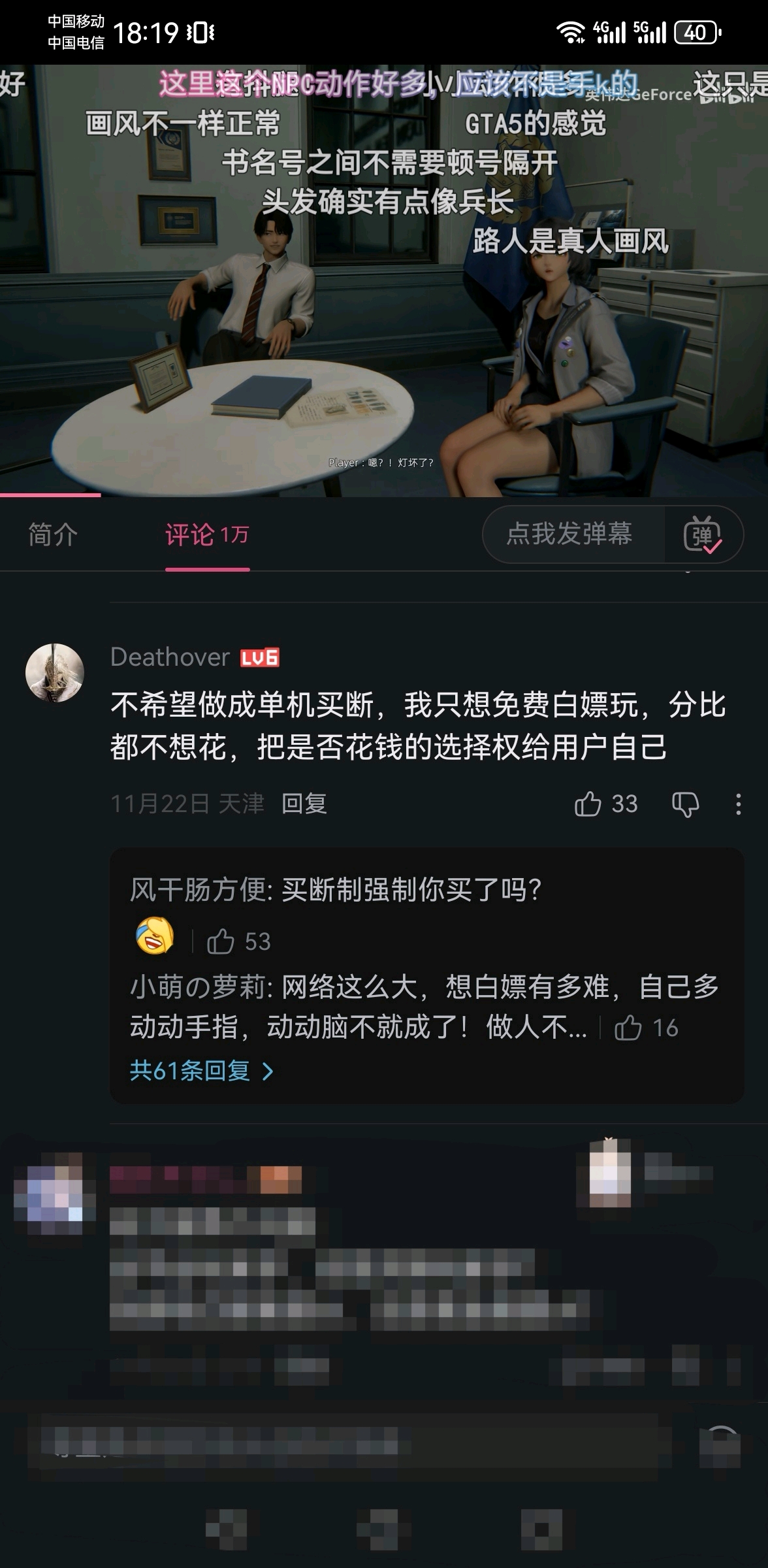This screenshot has width=768, height=1568.
Task: Like Deathover's comment
Action: pos(588,804)
